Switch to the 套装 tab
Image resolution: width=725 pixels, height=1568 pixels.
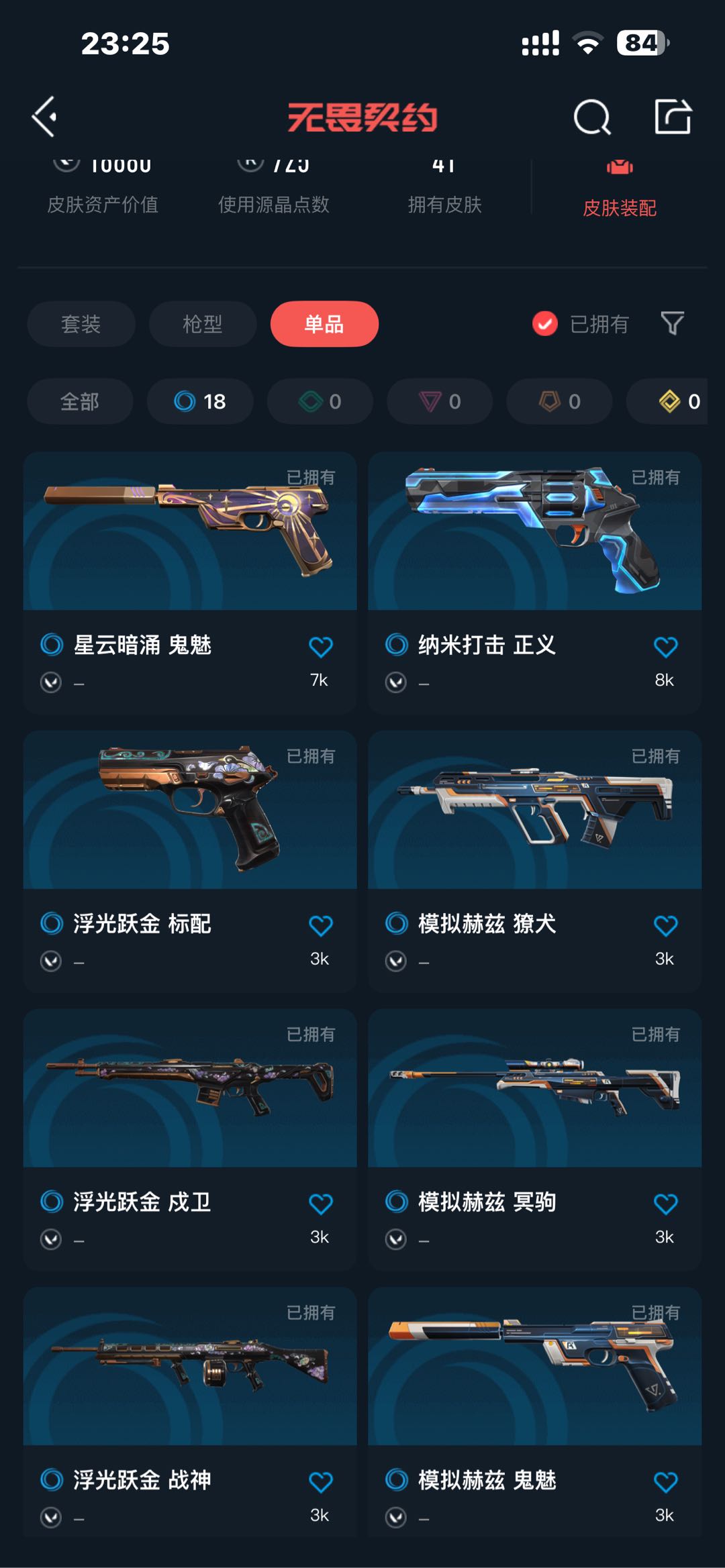pos(81,324)
